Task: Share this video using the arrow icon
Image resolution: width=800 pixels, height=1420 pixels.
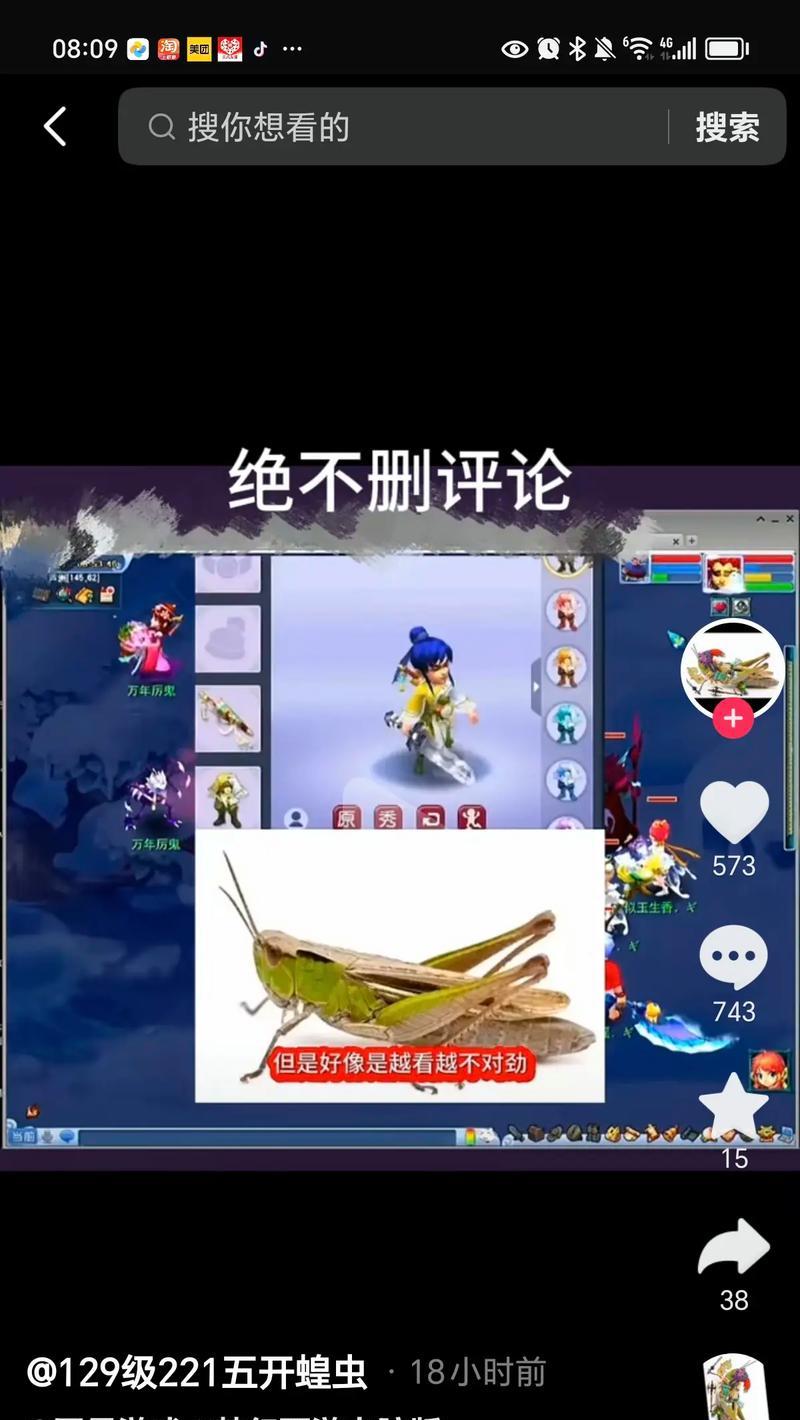Action: (733, 1247)
